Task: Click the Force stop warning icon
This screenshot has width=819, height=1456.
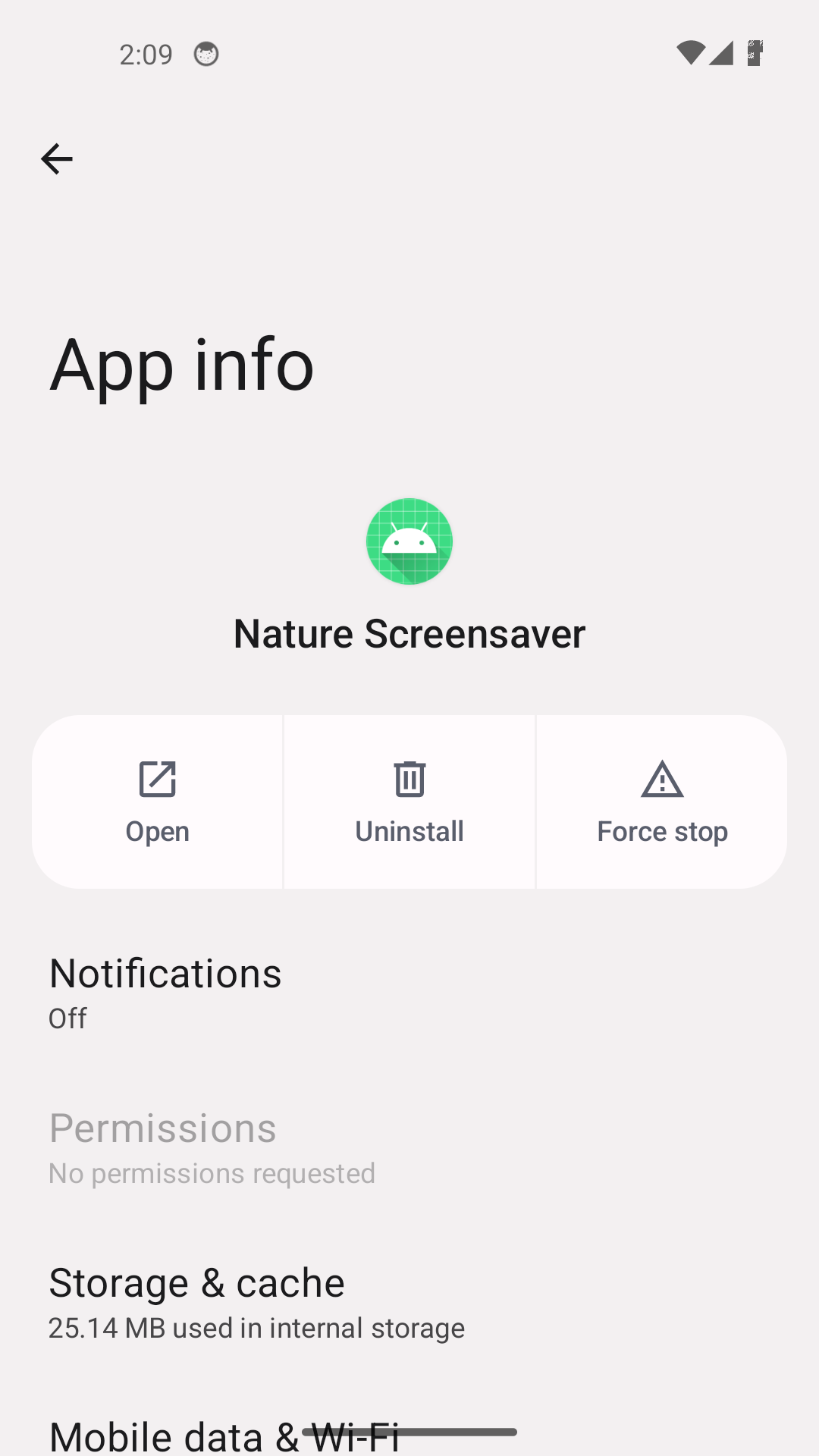Action: [661, 780]
